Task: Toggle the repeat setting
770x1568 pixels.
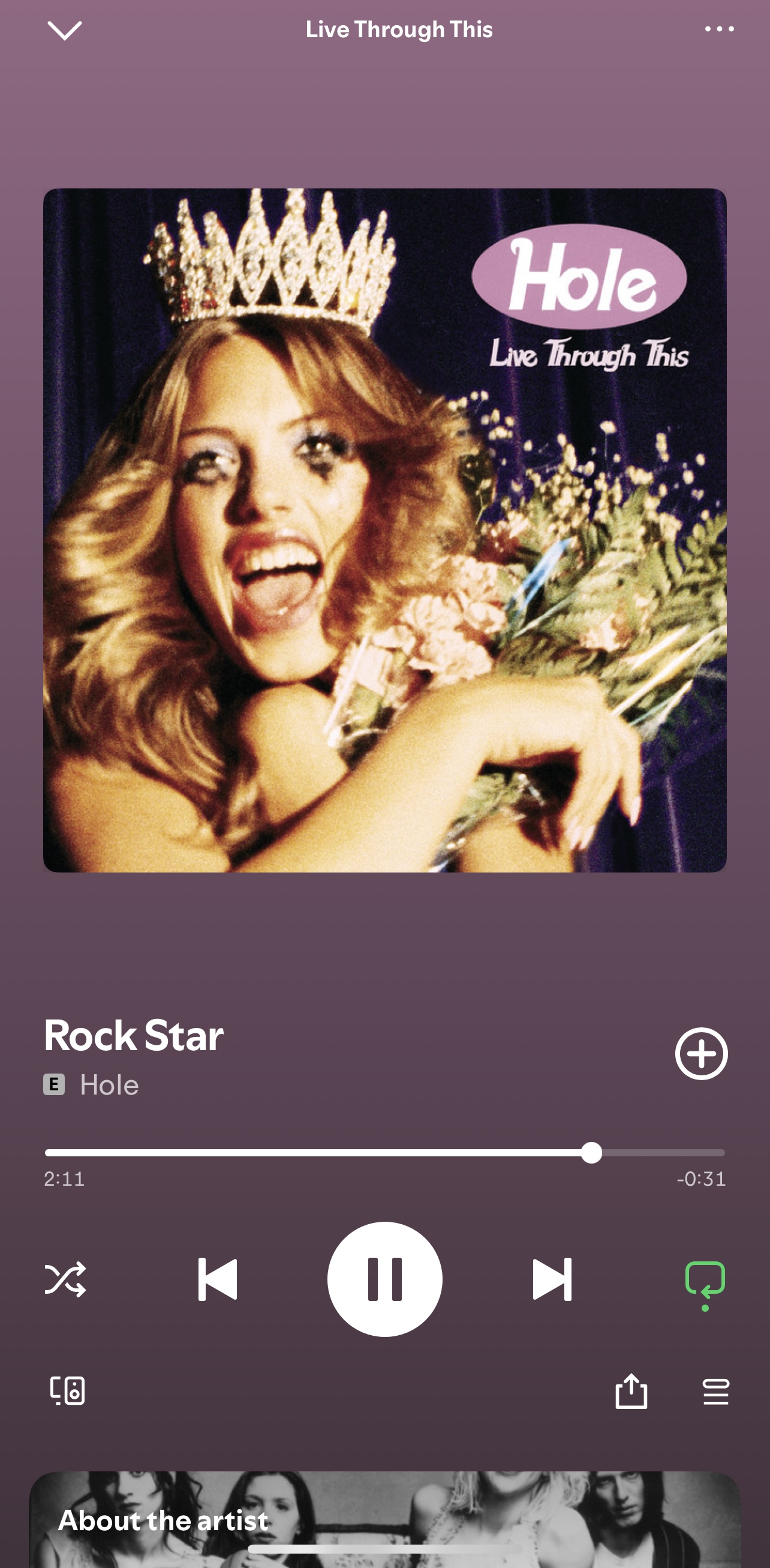Action: [704, 1280]
